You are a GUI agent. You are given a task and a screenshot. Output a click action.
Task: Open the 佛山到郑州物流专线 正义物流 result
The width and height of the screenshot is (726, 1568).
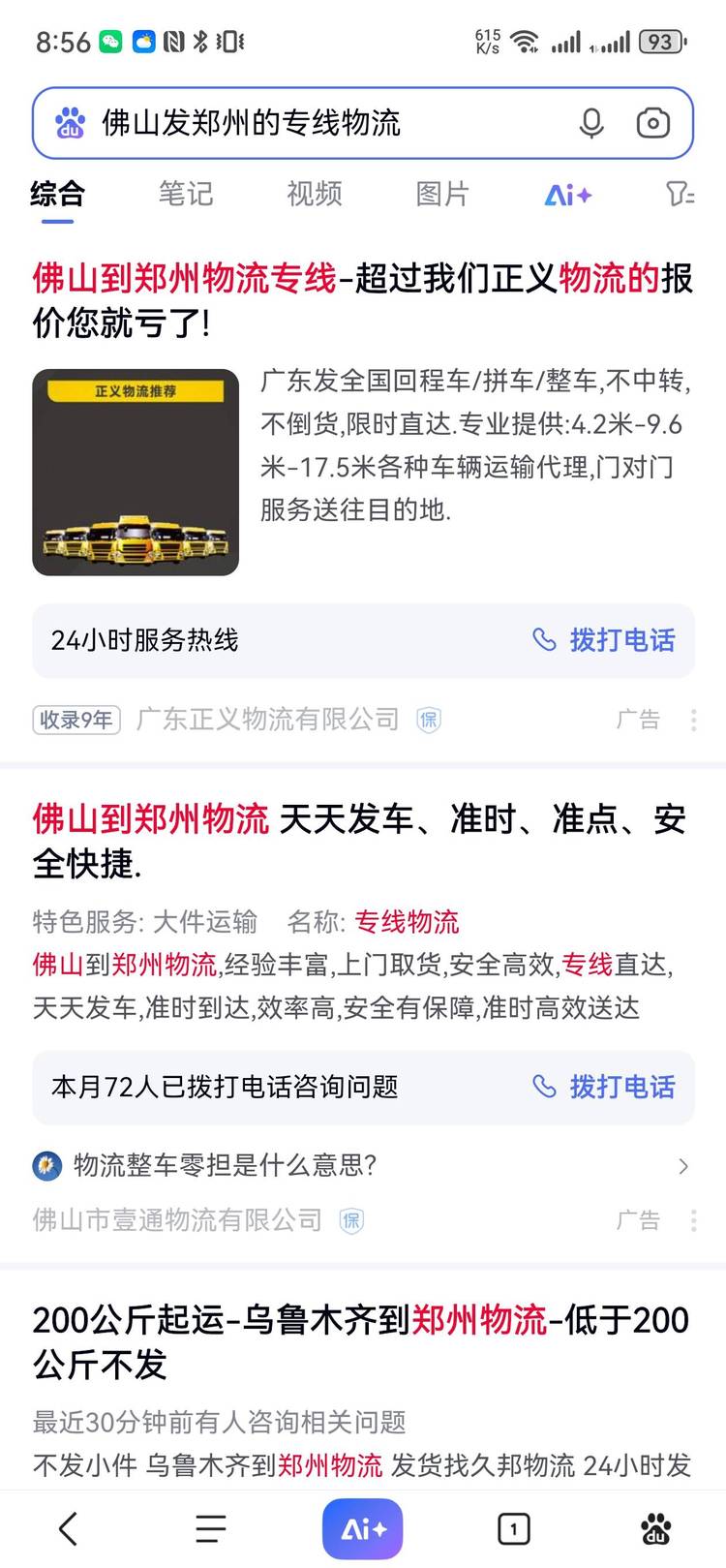pos(363,300)
